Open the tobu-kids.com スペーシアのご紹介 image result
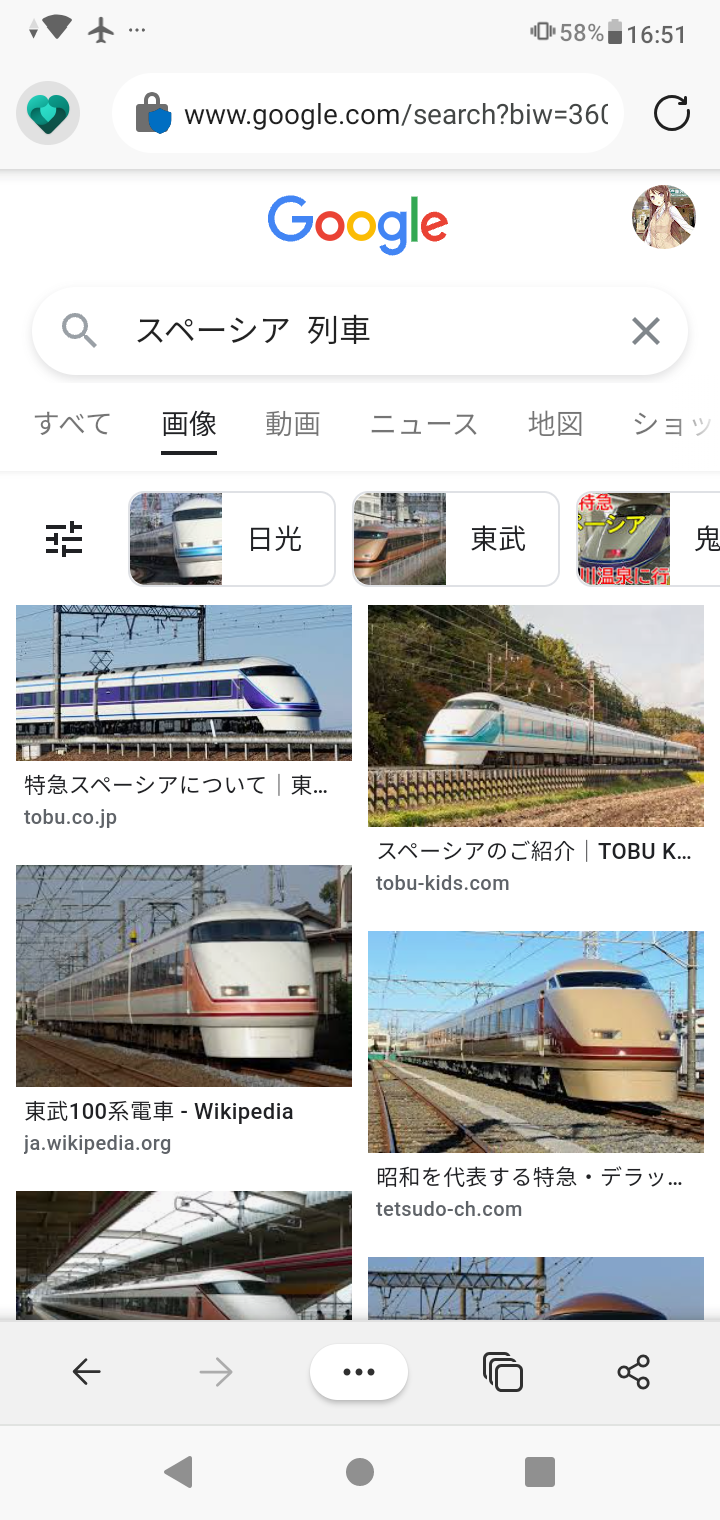 tap(536, 716)
